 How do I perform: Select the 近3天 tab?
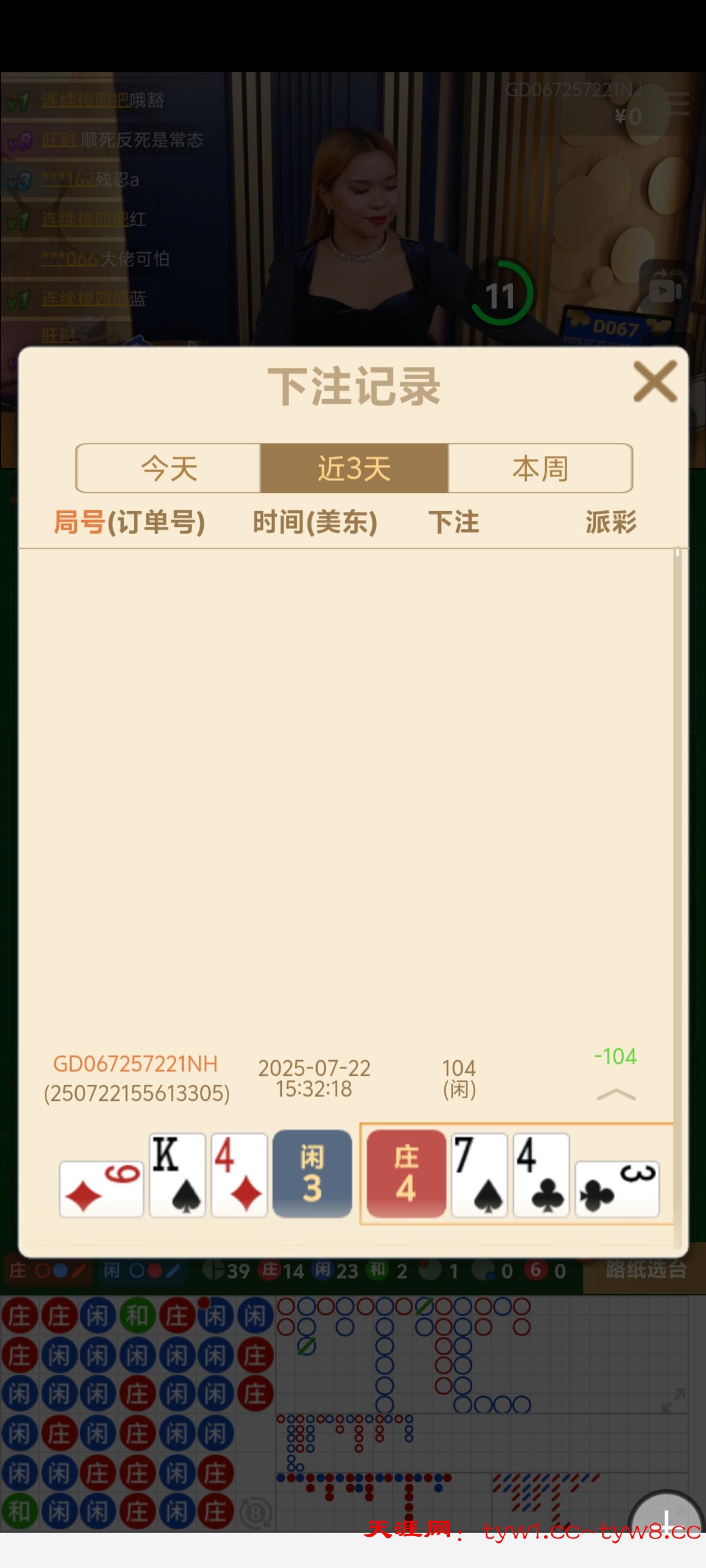[354, 468]
